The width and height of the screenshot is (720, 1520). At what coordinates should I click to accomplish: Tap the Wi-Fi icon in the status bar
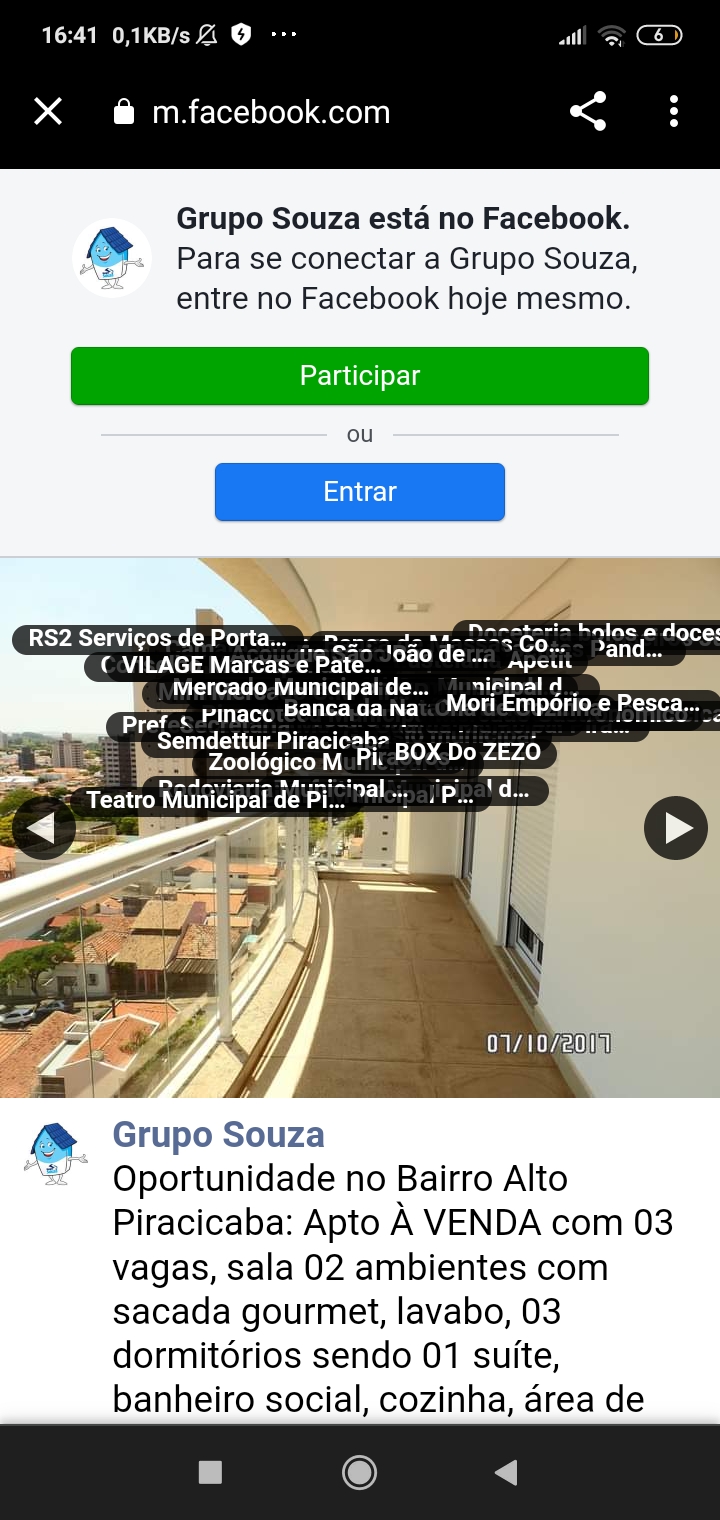click(613, 33)
